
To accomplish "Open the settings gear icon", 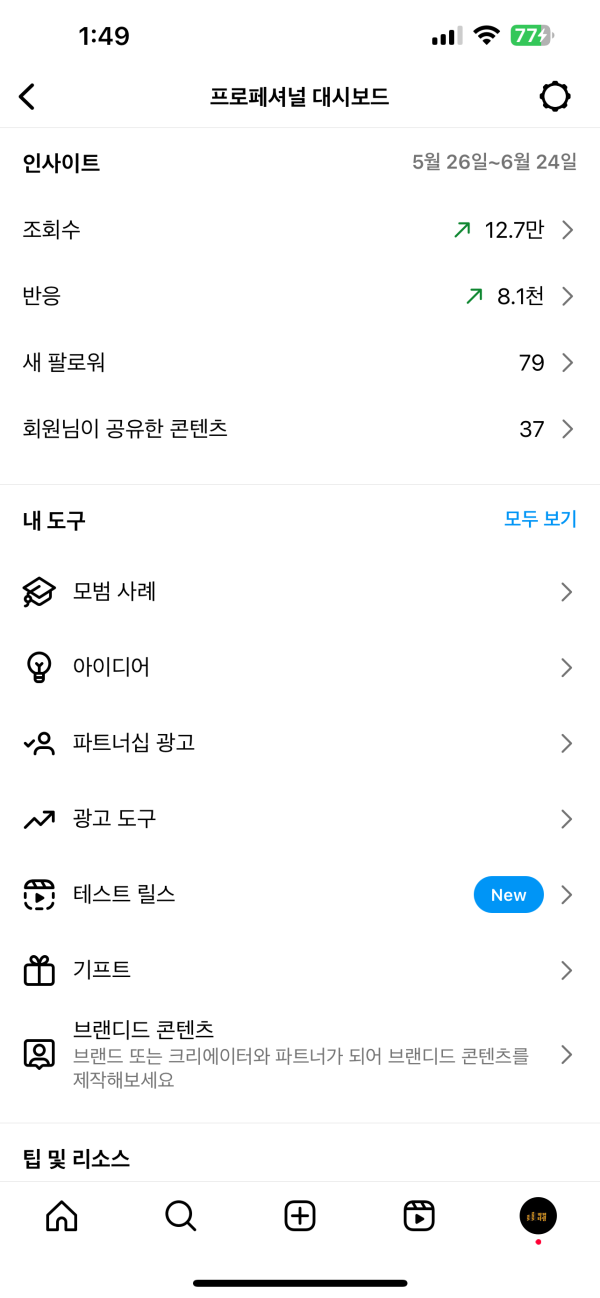I will pyautogui.click(x=555, y=96).
